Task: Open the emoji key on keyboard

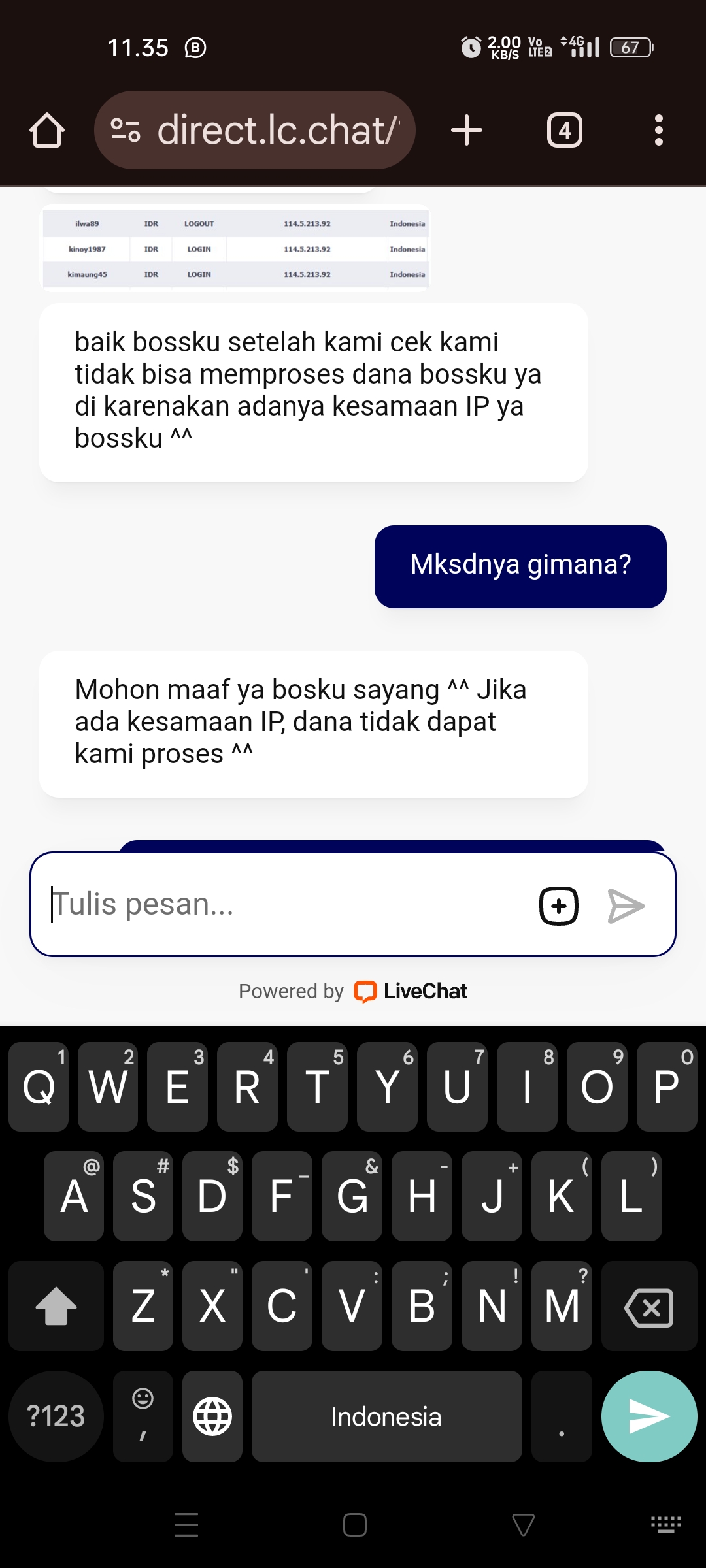Action: pyautogui.click(x=143, y=1416)
